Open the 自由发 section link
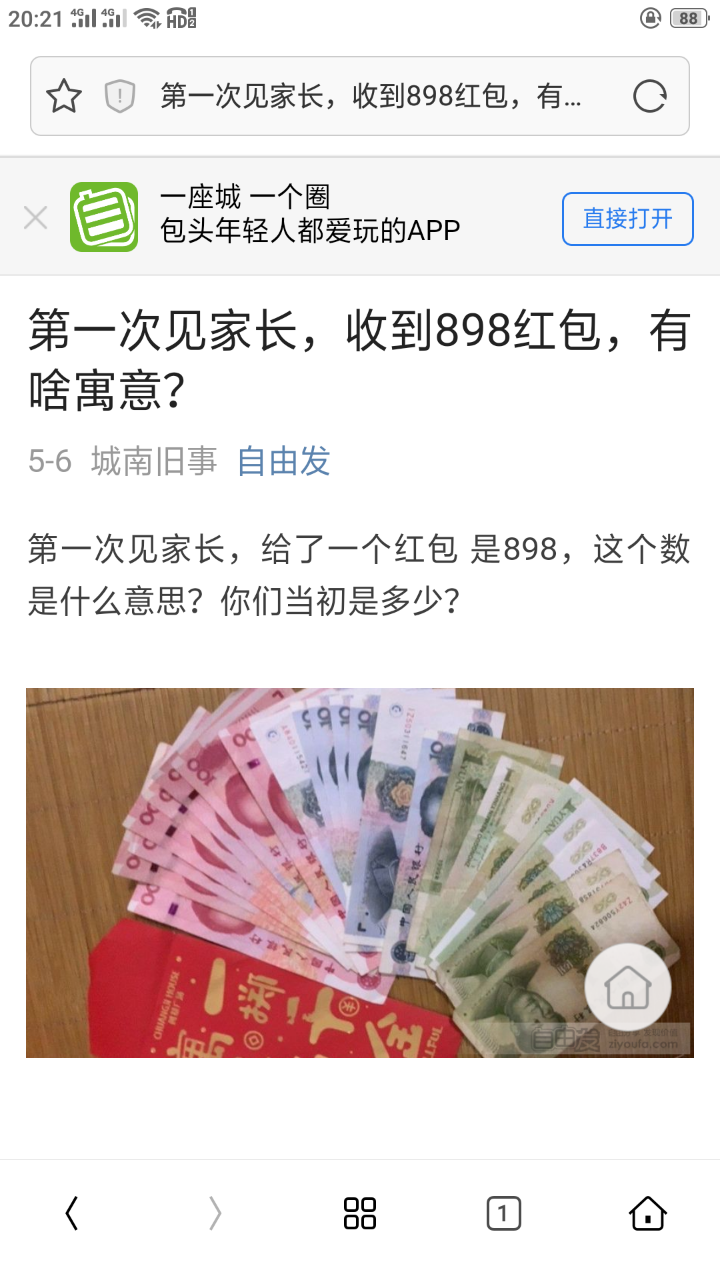Image resolution: width=720 pixels, height=1280 pixels. point(283,461)
